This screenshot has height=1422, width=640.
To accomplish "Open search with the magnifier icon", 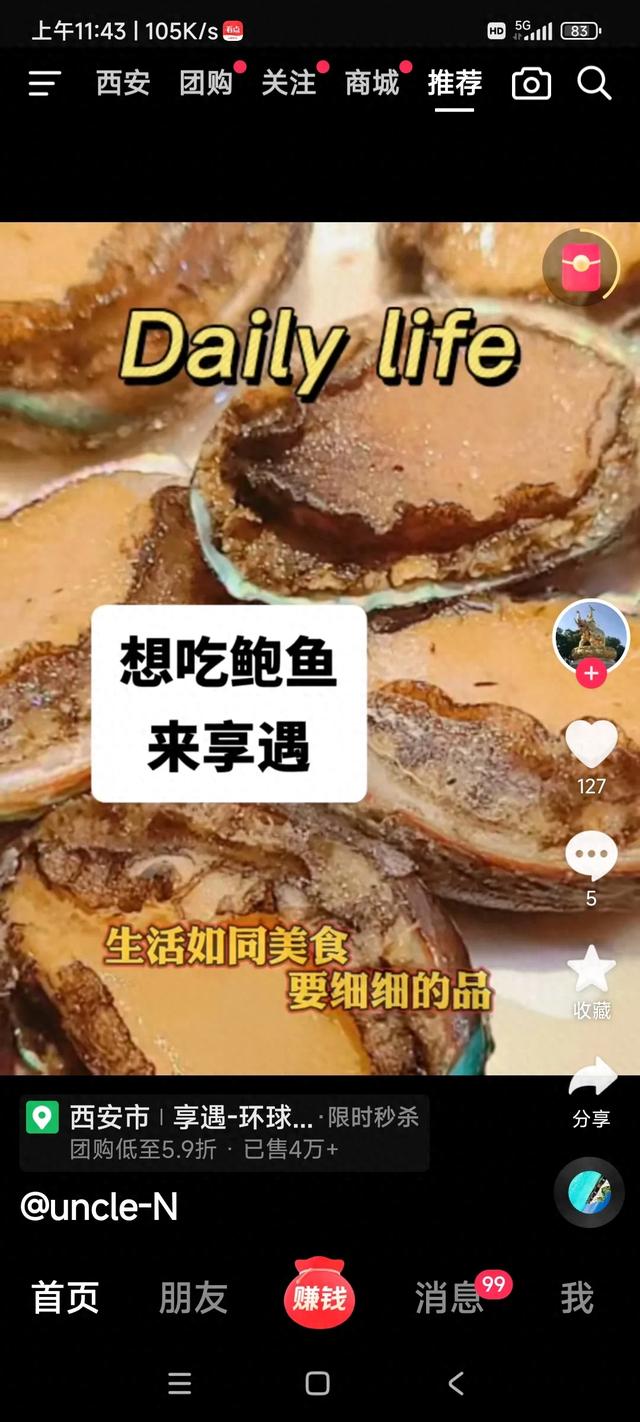I will tap(594, 84).
